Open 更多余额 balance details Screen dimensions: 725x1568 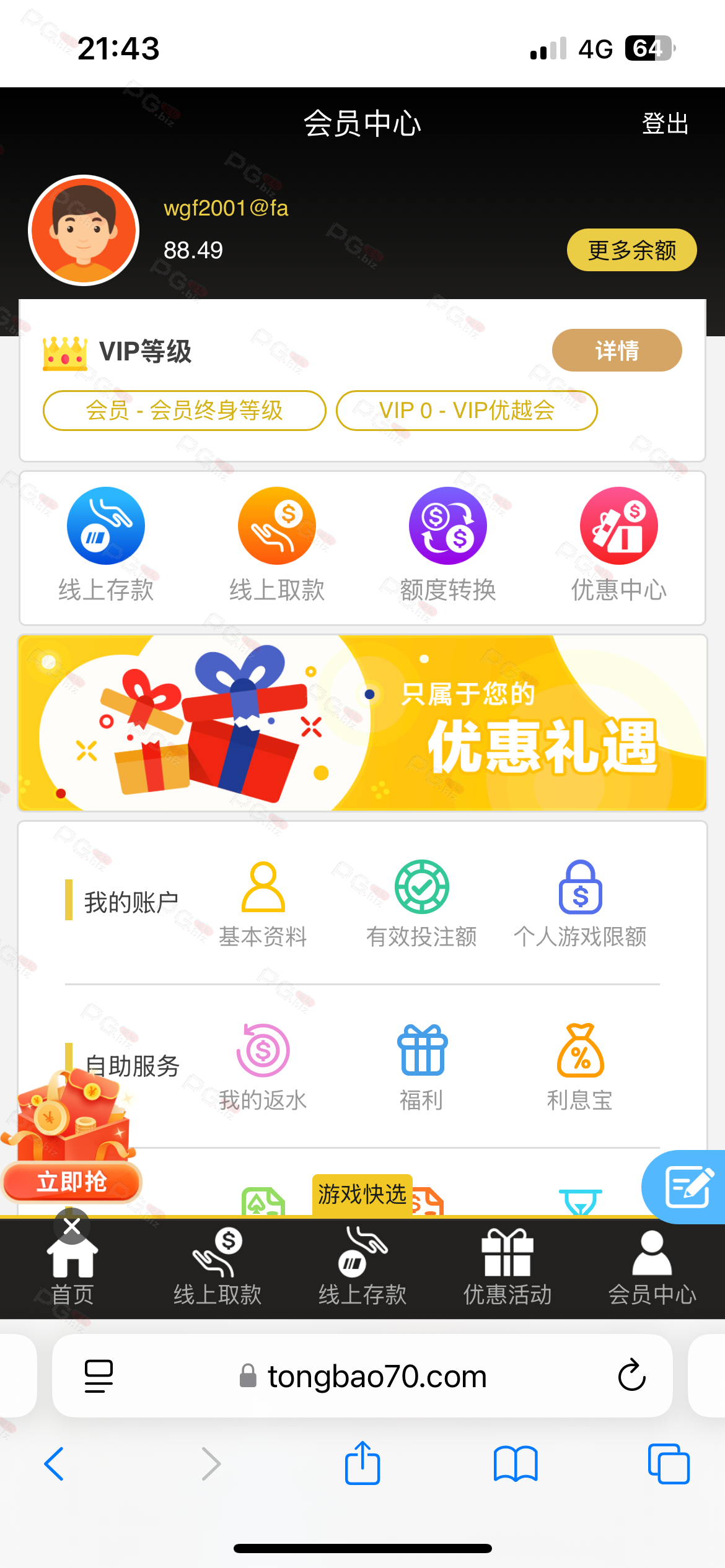[x=631, y=250]
